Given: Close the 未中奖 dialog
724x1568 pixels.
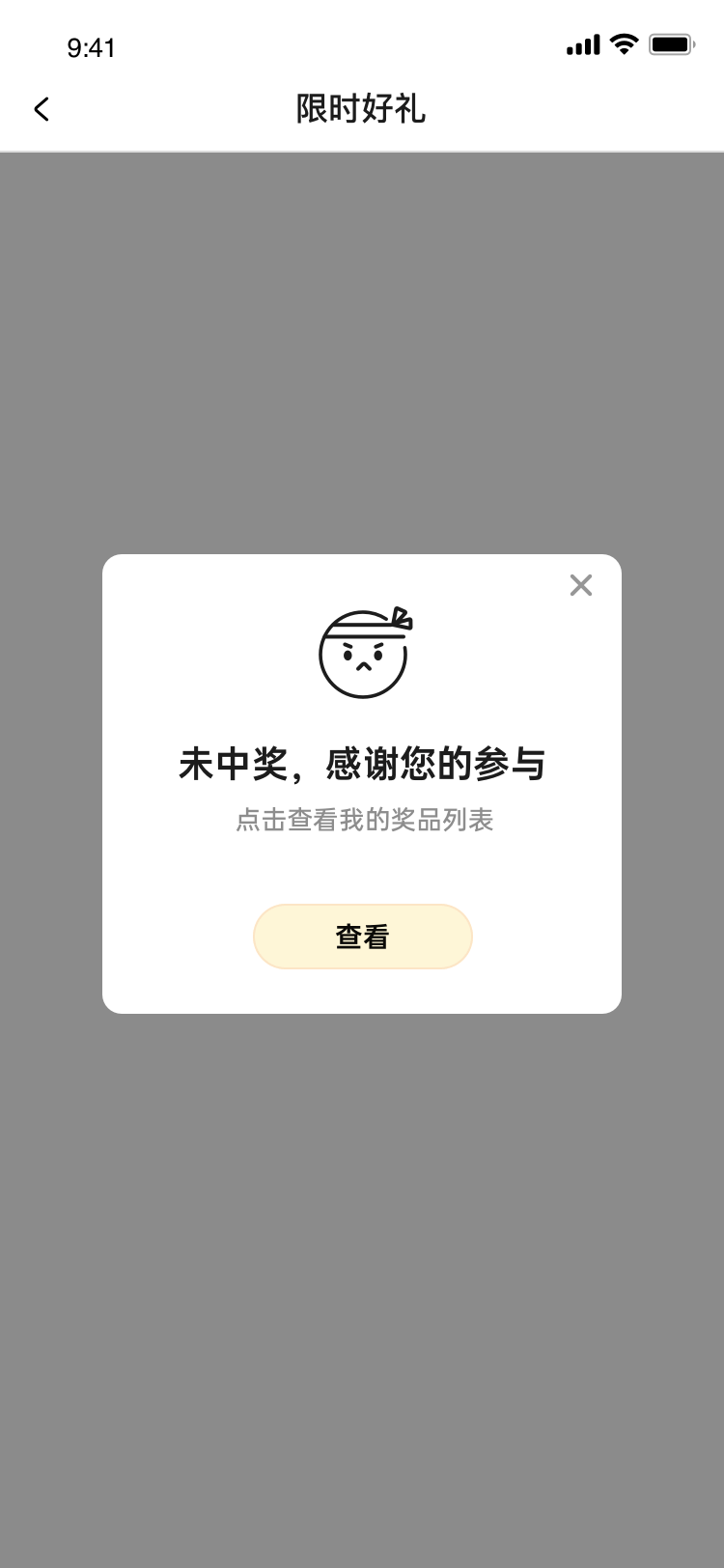Looking at the screenshot, I should click(580, 585).
